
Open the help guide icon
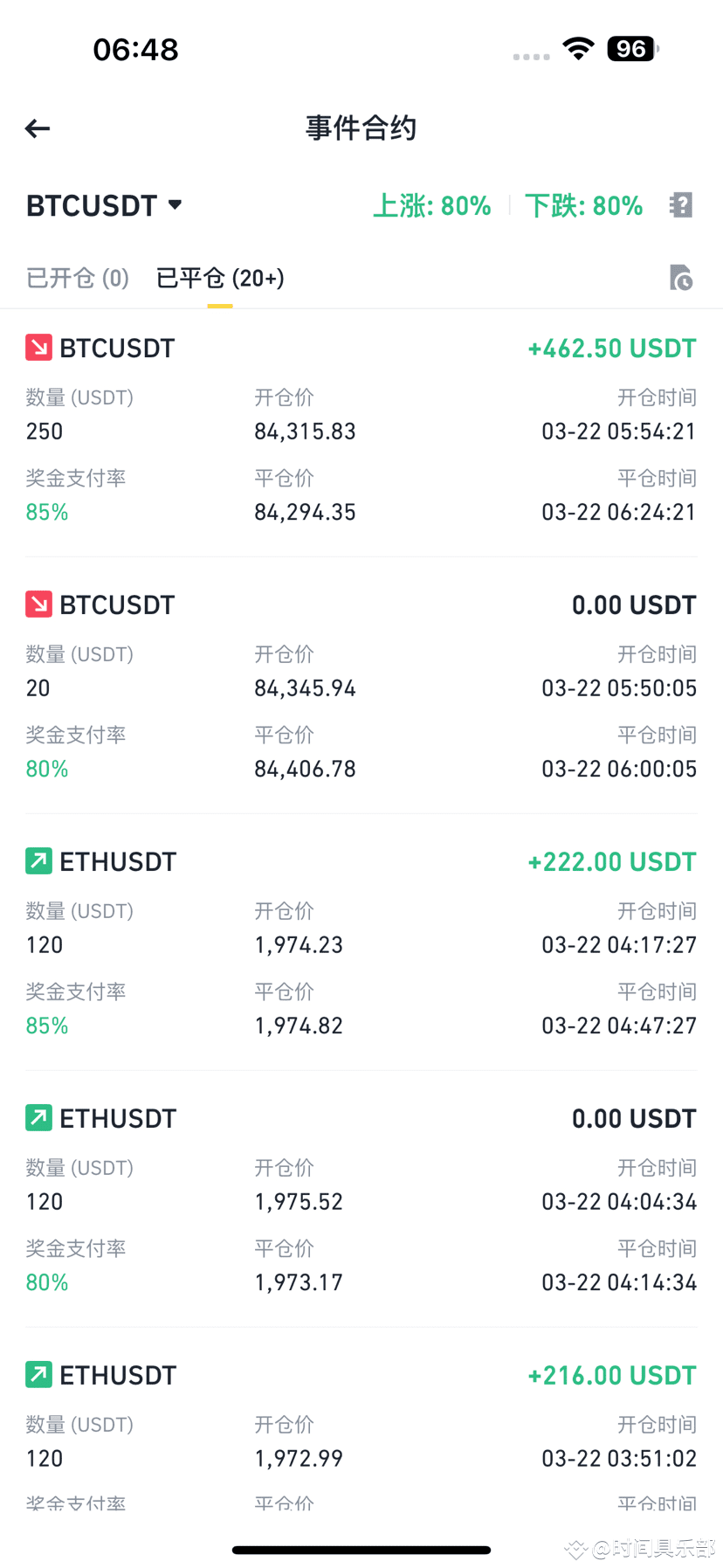pos(681,206)
